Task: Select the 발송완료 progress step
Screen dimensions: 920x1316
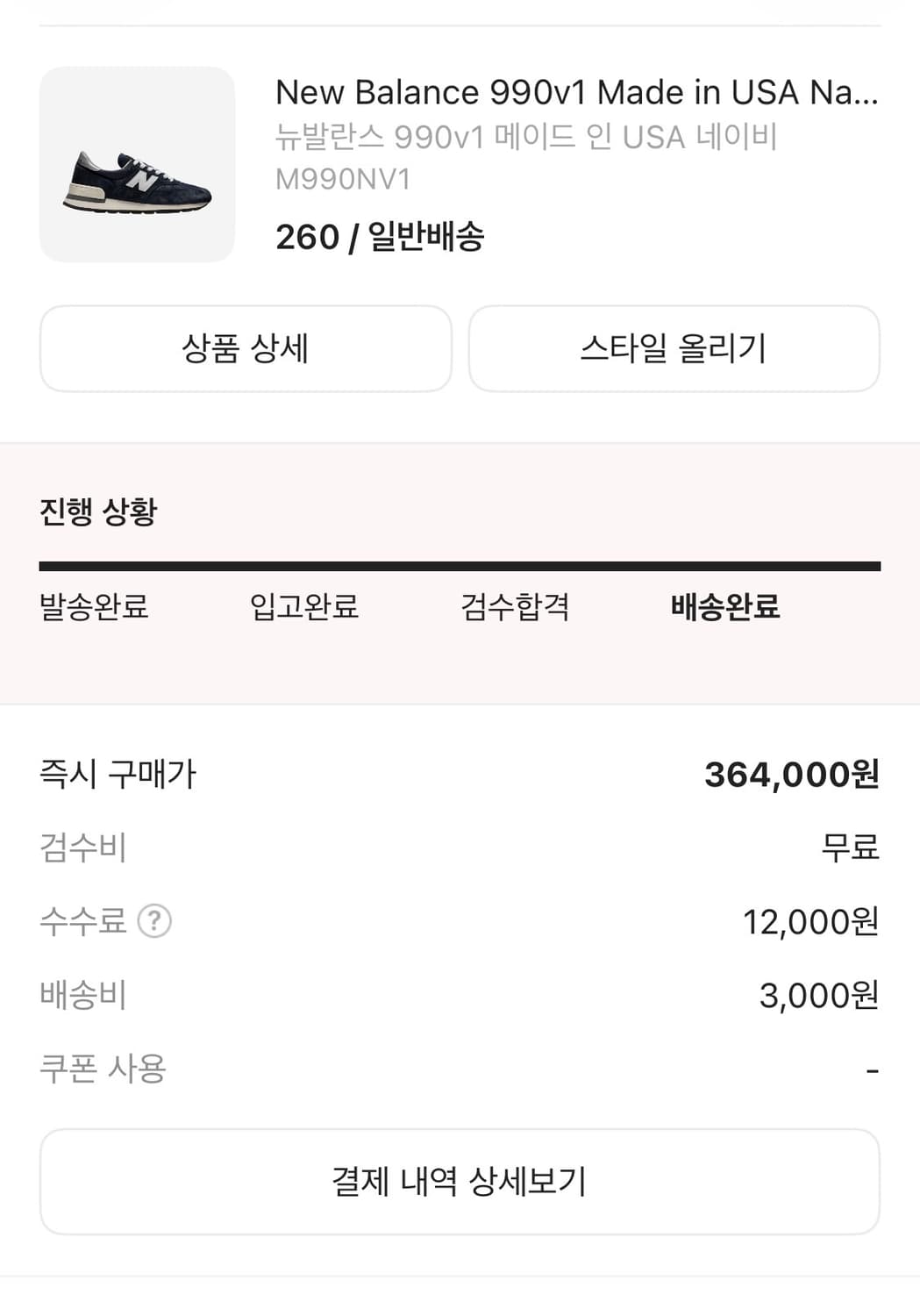Action: (x=93, y=606)
